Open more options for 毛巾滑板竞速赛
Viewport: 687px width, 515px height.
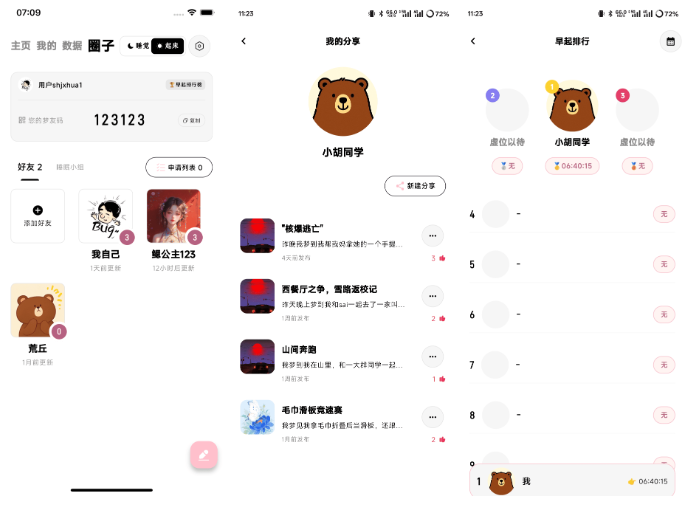tap(432, 417)
